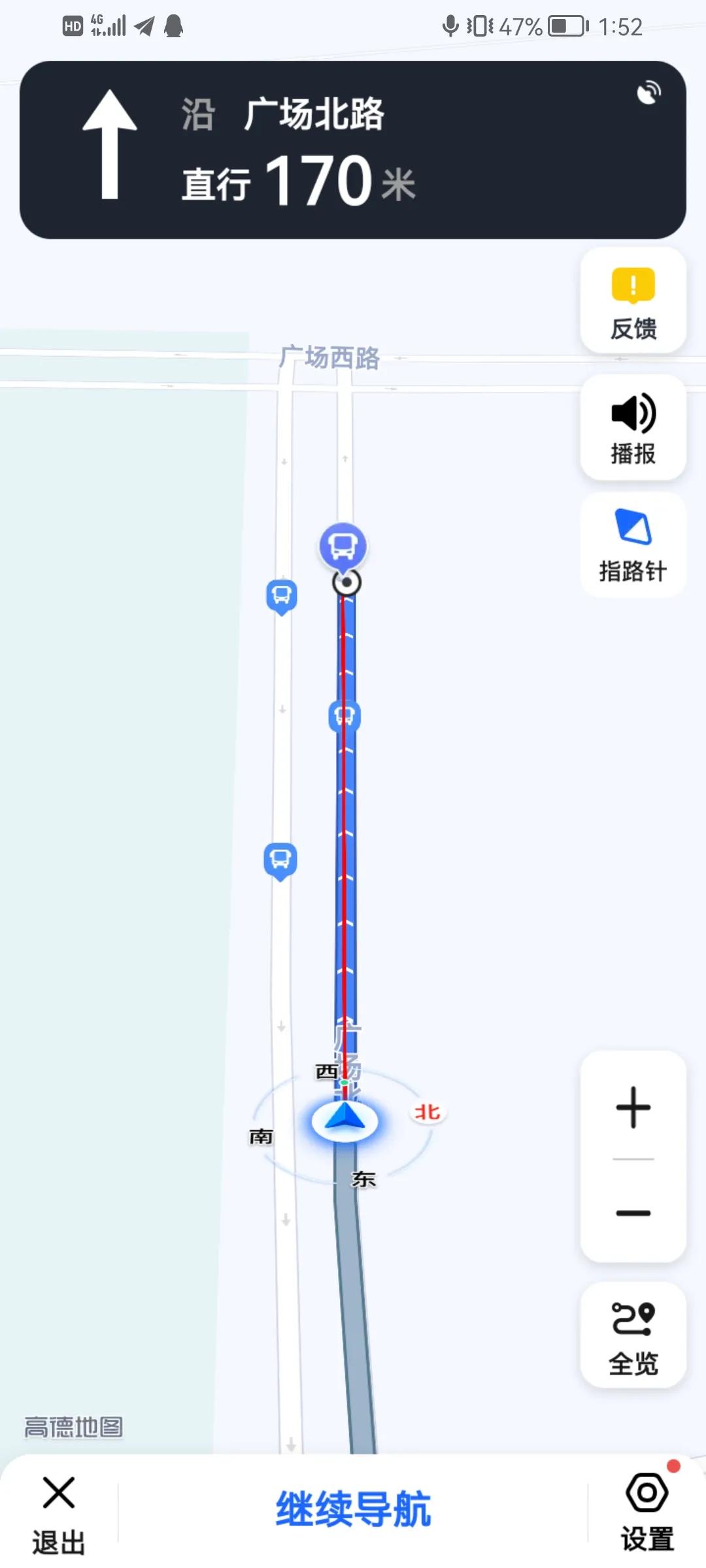706x1568 pixels.
Task: Tap the satellite signal icon in the banner
Action: pos(649,93)
